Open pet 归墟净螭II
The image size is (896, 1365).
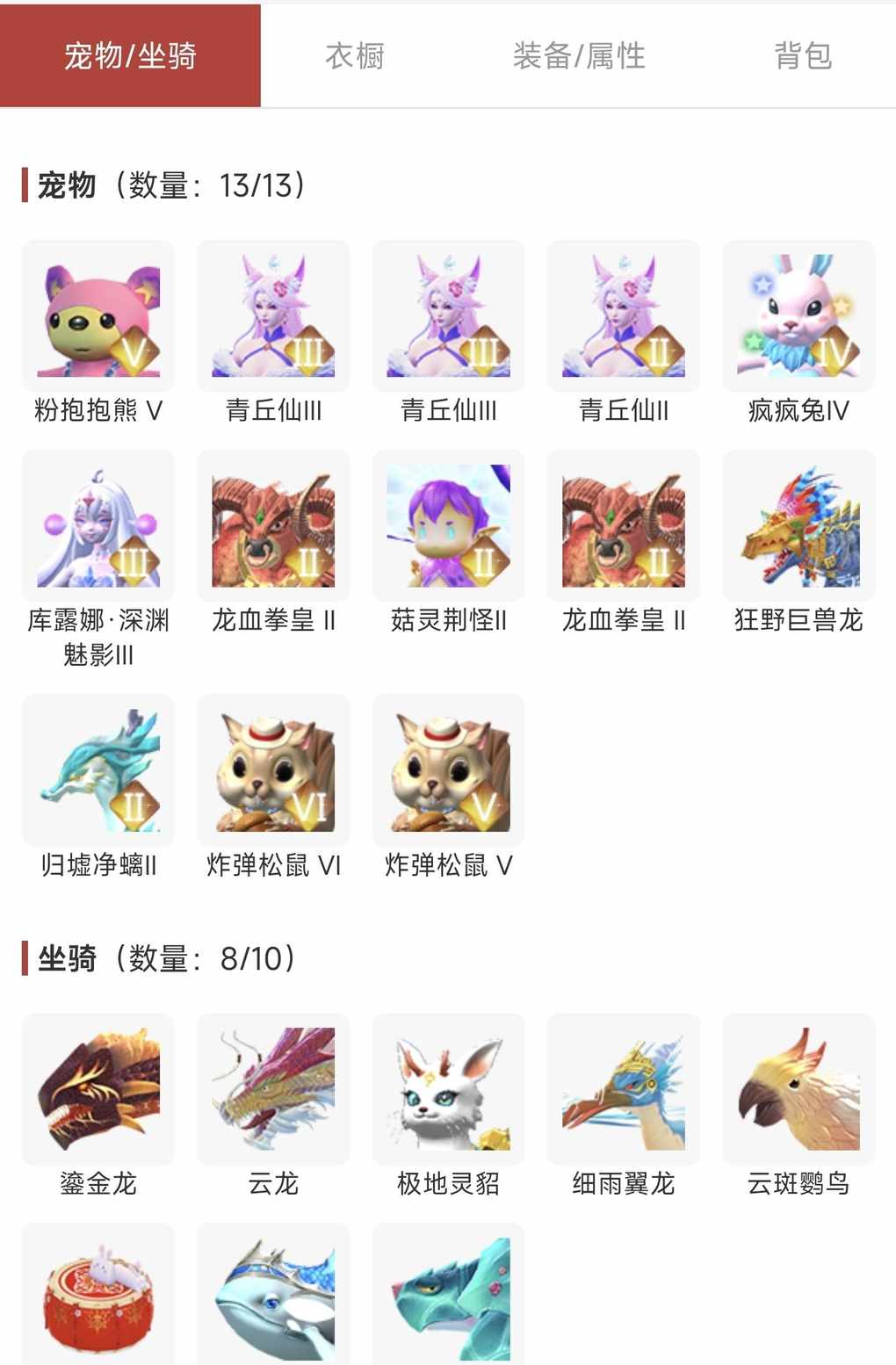(98, 770)
